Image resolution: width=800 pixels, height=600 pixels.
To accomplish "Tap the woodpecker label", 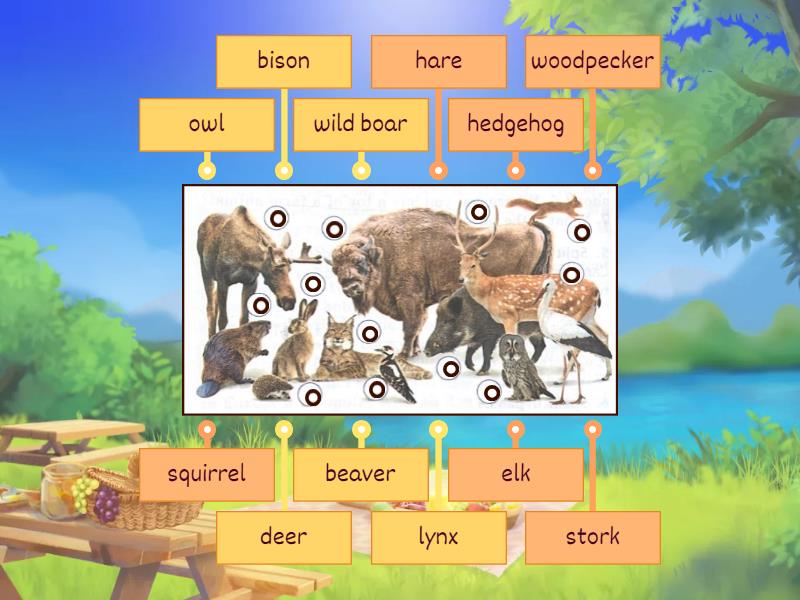I will pos(592,61).
